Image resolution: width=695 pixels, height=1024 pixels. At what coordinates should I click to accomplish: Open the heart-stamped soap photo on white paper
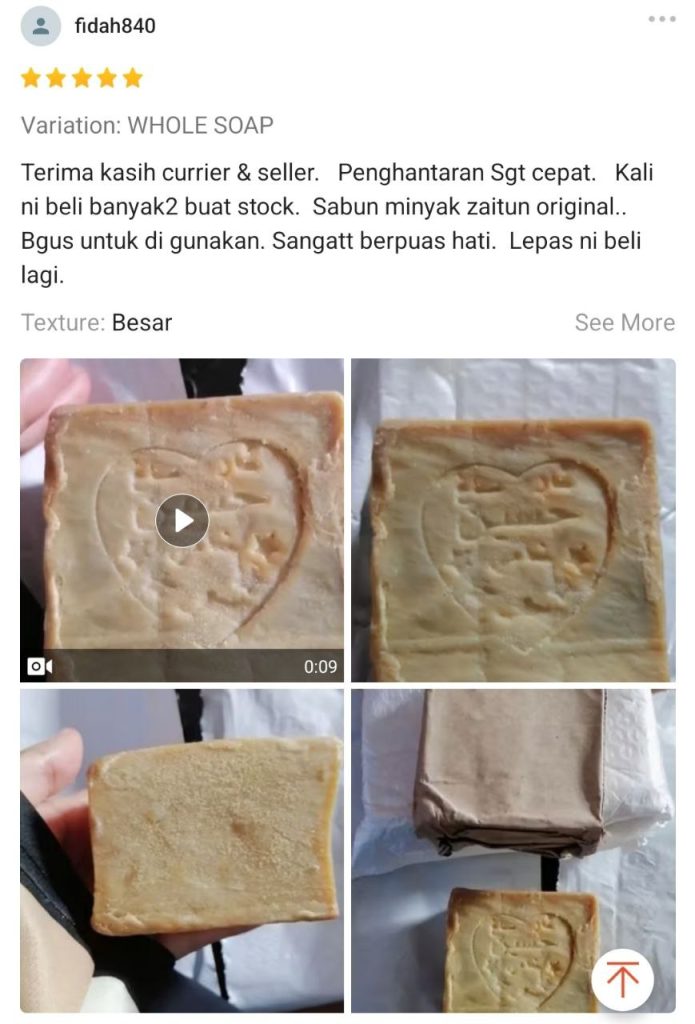tap(513, 520)
